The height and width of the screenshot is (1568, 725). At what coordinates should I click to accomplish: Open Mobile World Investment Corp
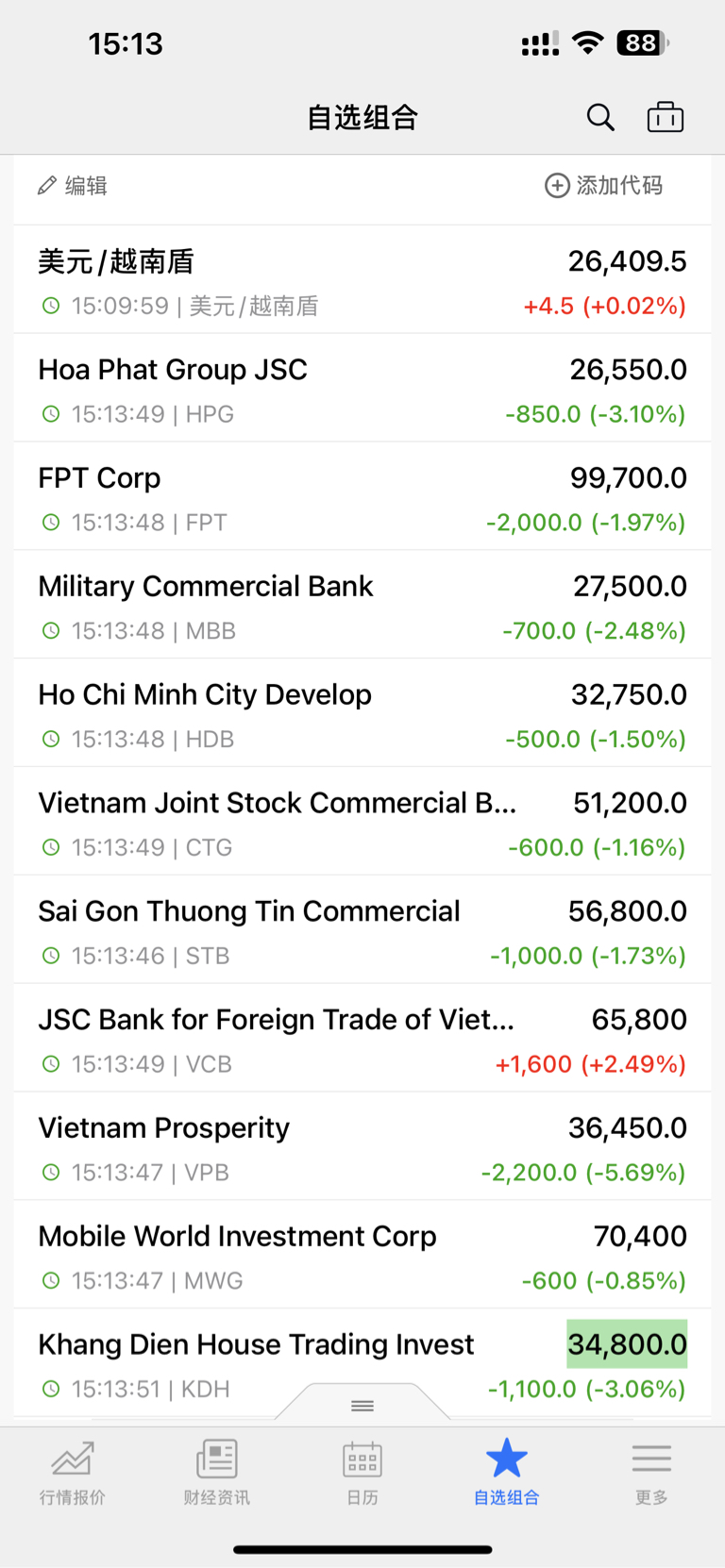(x=362, y=1256)
